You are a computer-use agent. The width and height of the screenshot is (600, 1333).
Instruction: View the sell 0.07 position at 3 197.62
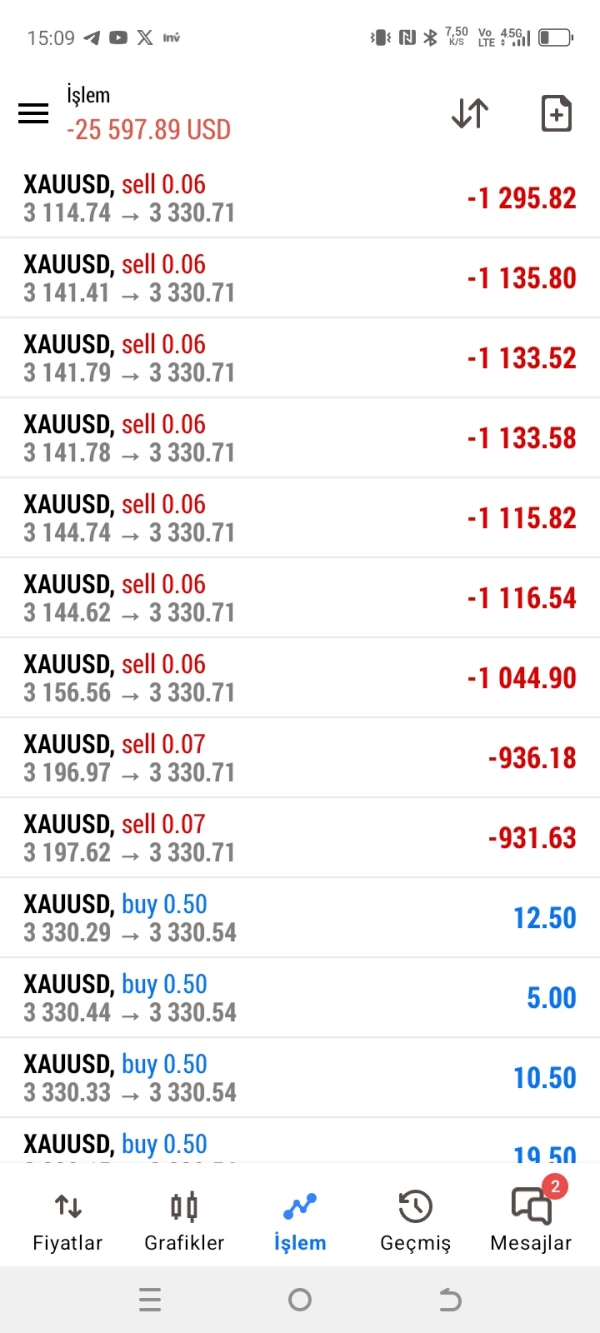[300, 838]
